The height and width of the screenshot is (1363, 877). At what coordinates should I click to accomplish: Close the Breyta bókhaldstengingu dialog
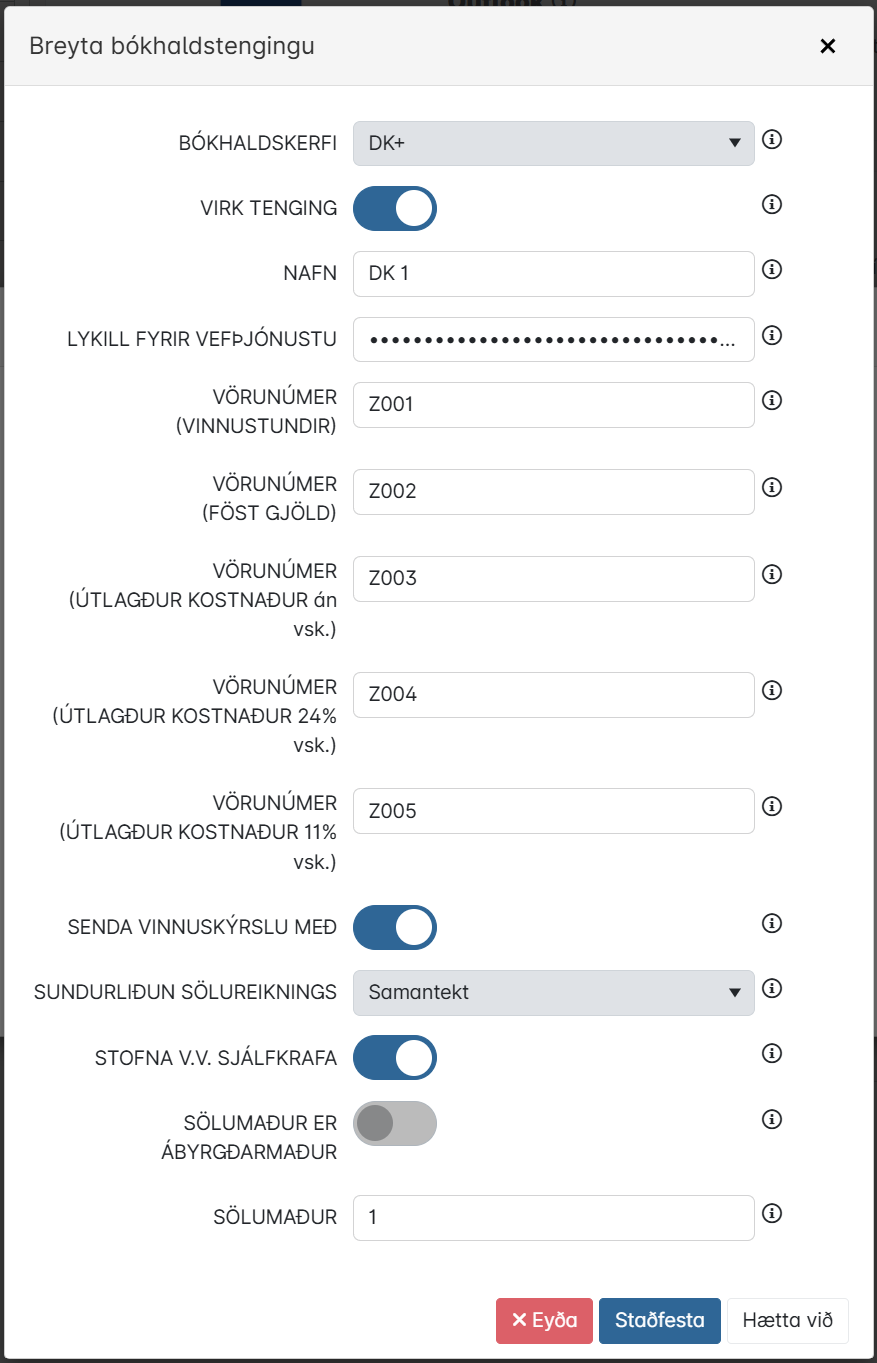(x=827, y=46)
